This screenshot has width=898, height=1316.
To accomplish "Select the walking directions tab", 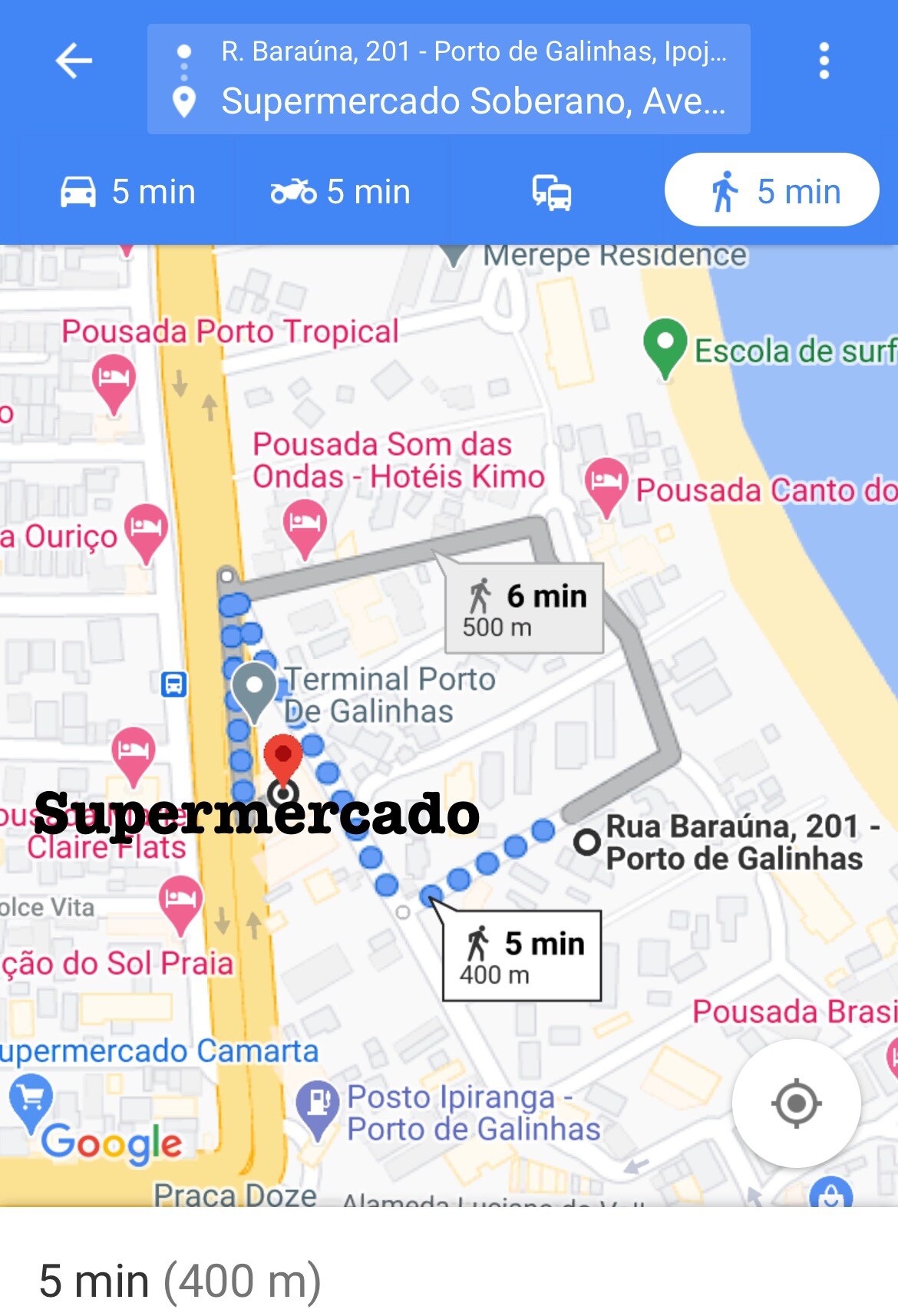I will [x=771, y=190].
